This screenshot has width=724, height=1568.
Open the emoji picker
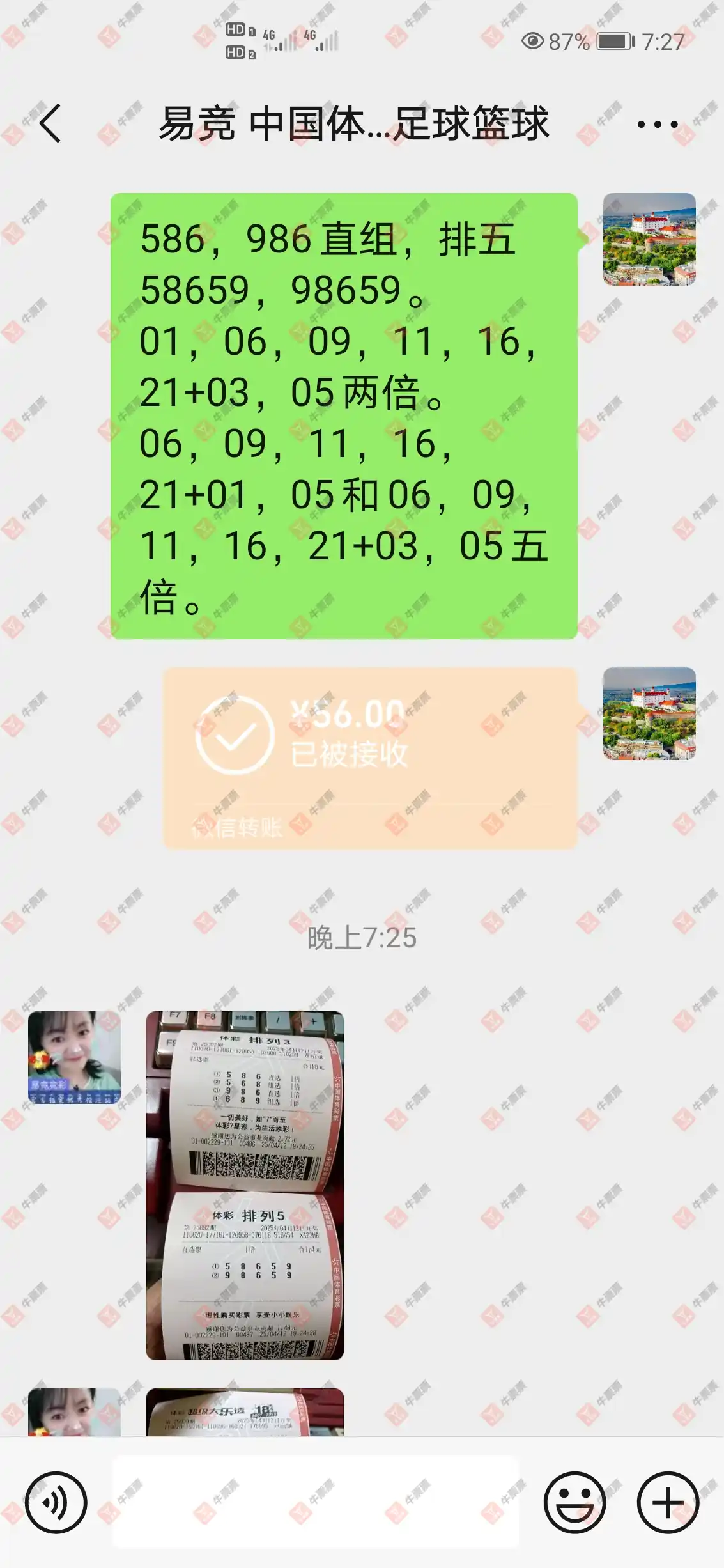574,1502
